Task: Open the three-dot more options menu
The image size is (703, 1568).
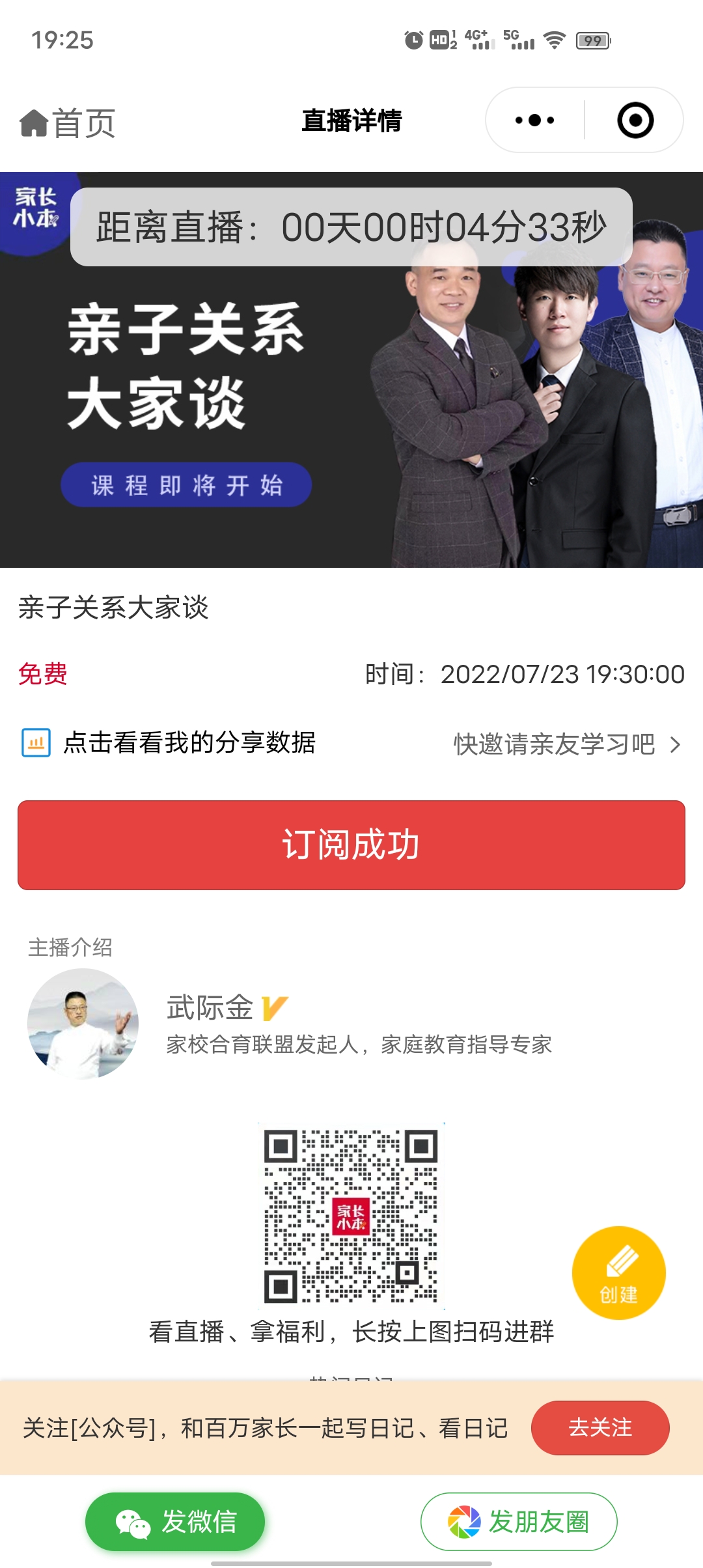Action: point(534,119)
